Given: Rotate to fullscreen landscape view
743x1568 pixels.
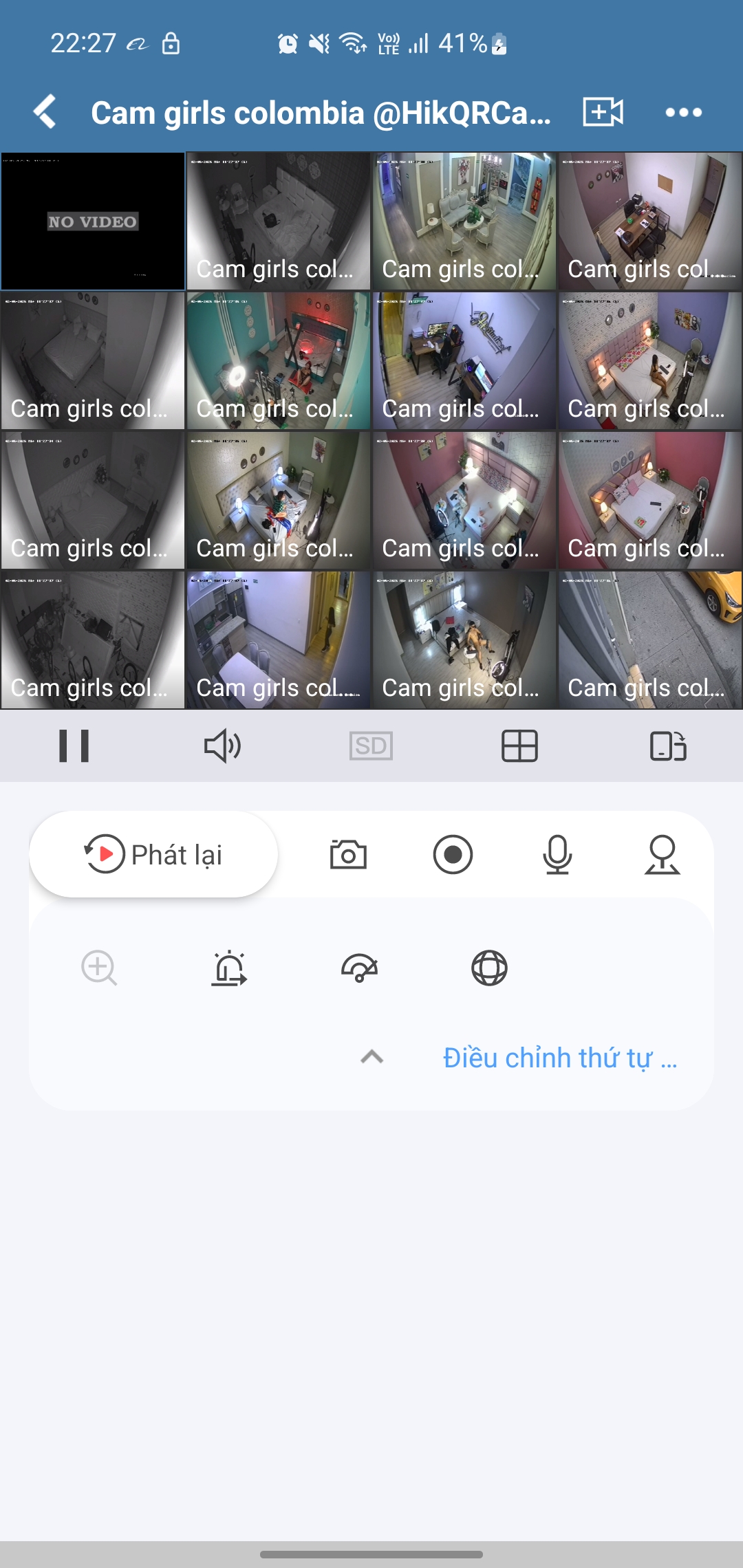Looking at the screenshot, I should [668, 746].
